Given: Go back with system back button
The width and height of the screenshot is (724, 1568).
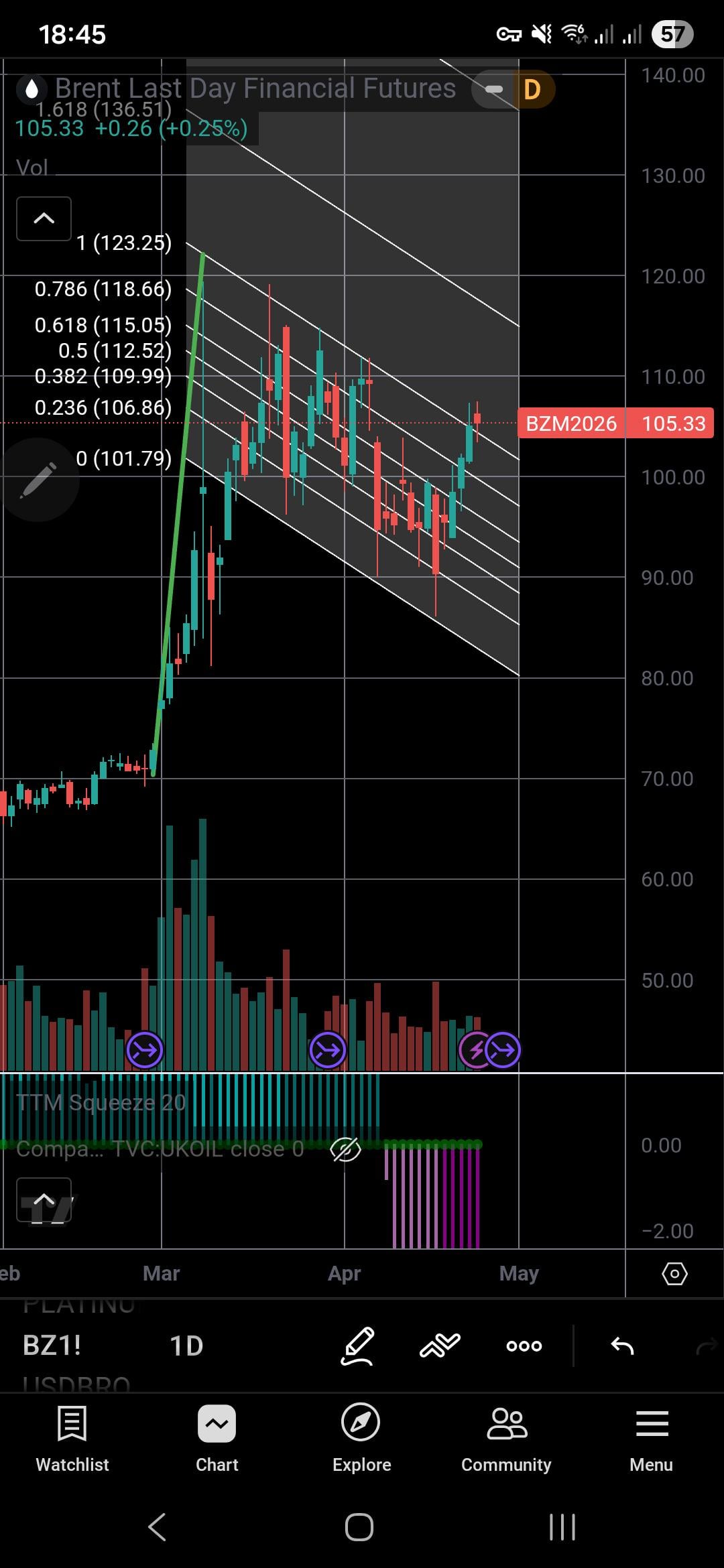Looking at the screenshot, I should [157, 1528].
